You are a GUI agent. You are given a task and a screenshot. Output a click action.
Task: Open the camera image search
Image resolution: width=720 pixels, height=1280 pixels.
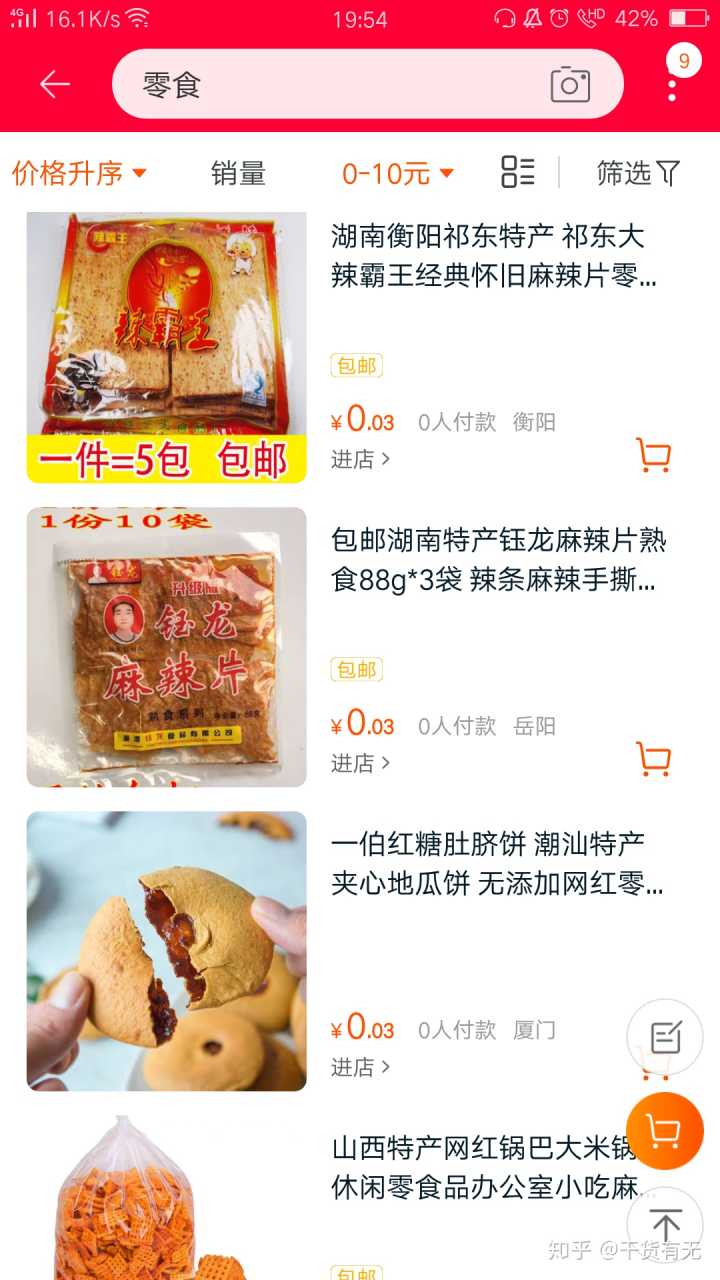pyautogui.click(x=570, y=85)
